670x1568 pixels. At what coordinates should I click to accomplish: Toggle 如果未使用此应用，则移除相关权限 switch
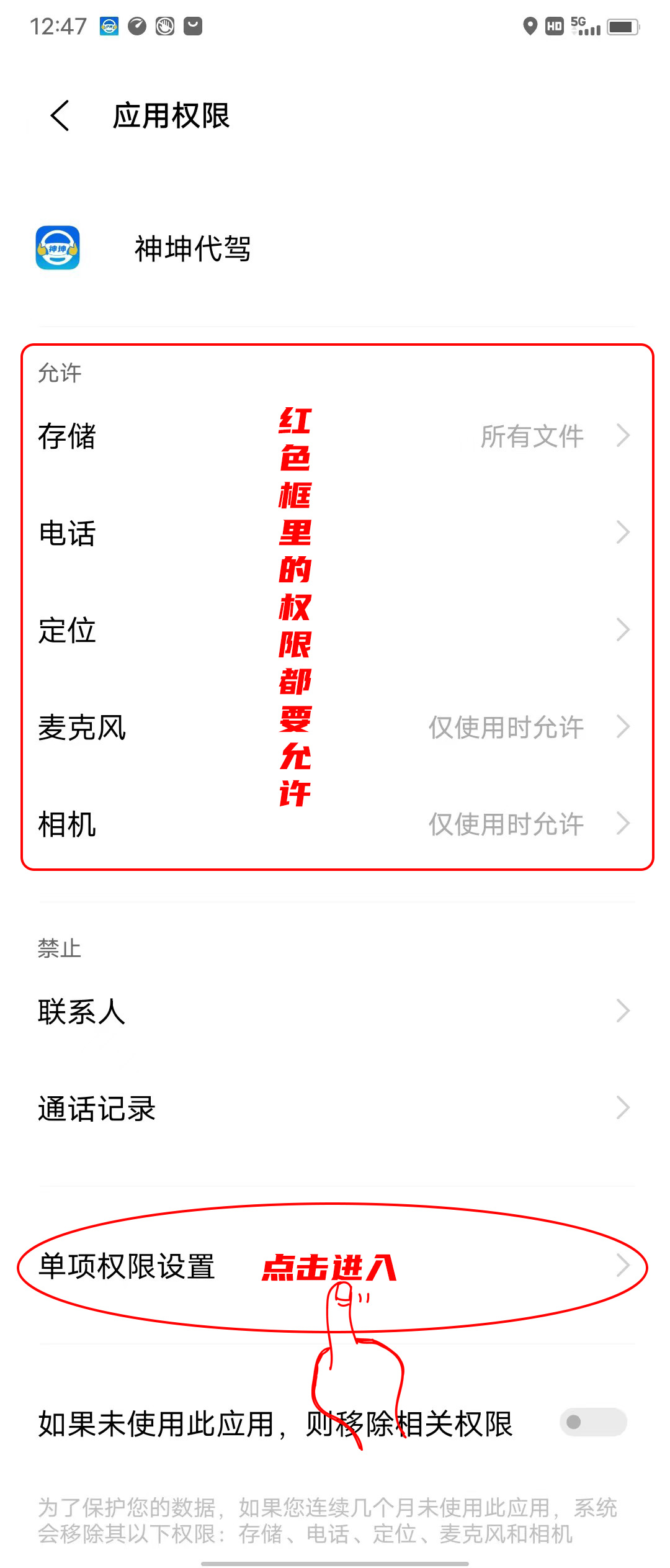[592, 1422]
